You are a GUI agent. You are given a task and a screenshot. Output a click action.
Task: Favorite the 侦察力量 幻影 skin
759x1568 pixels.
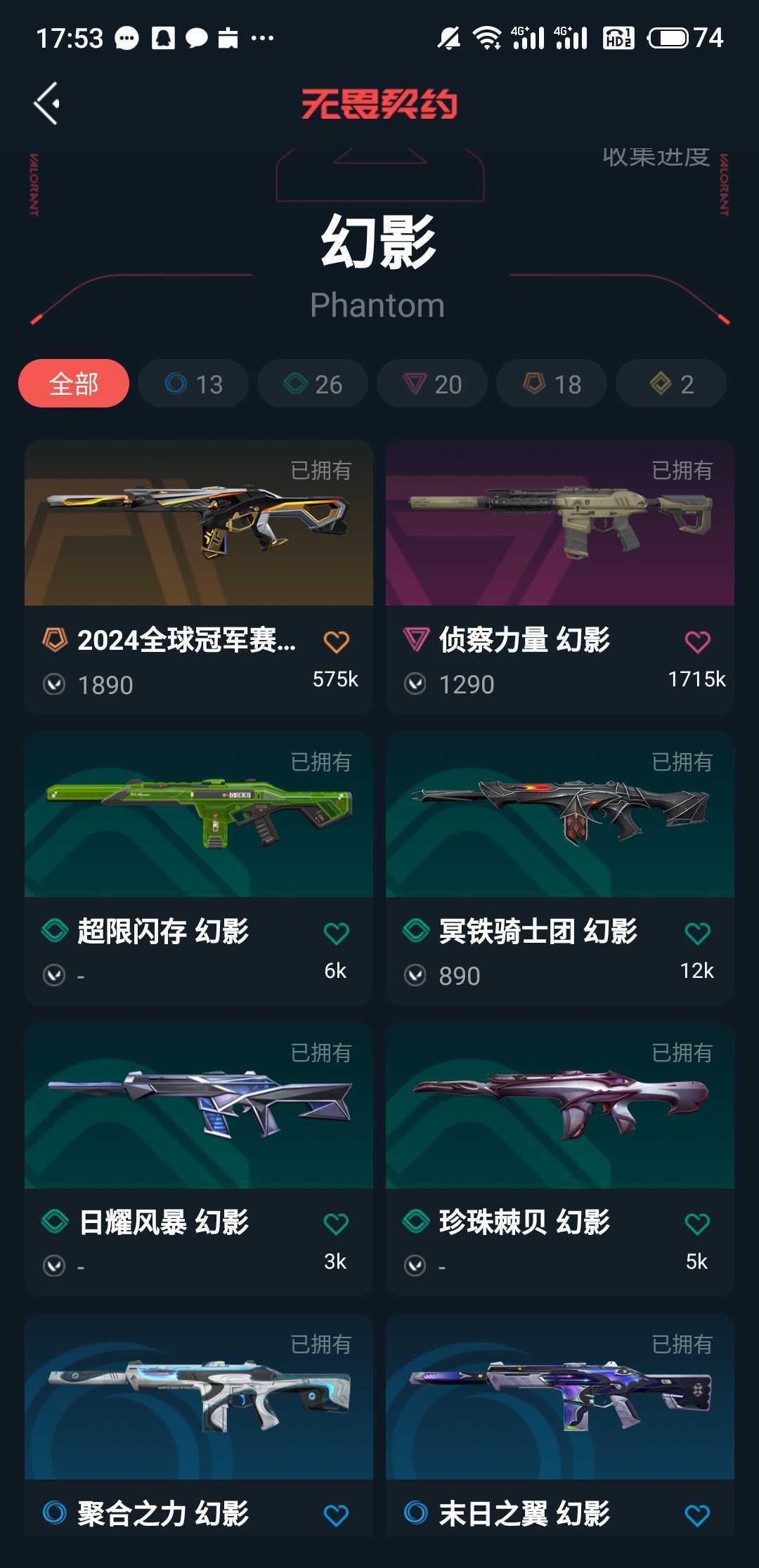(696, 641)
